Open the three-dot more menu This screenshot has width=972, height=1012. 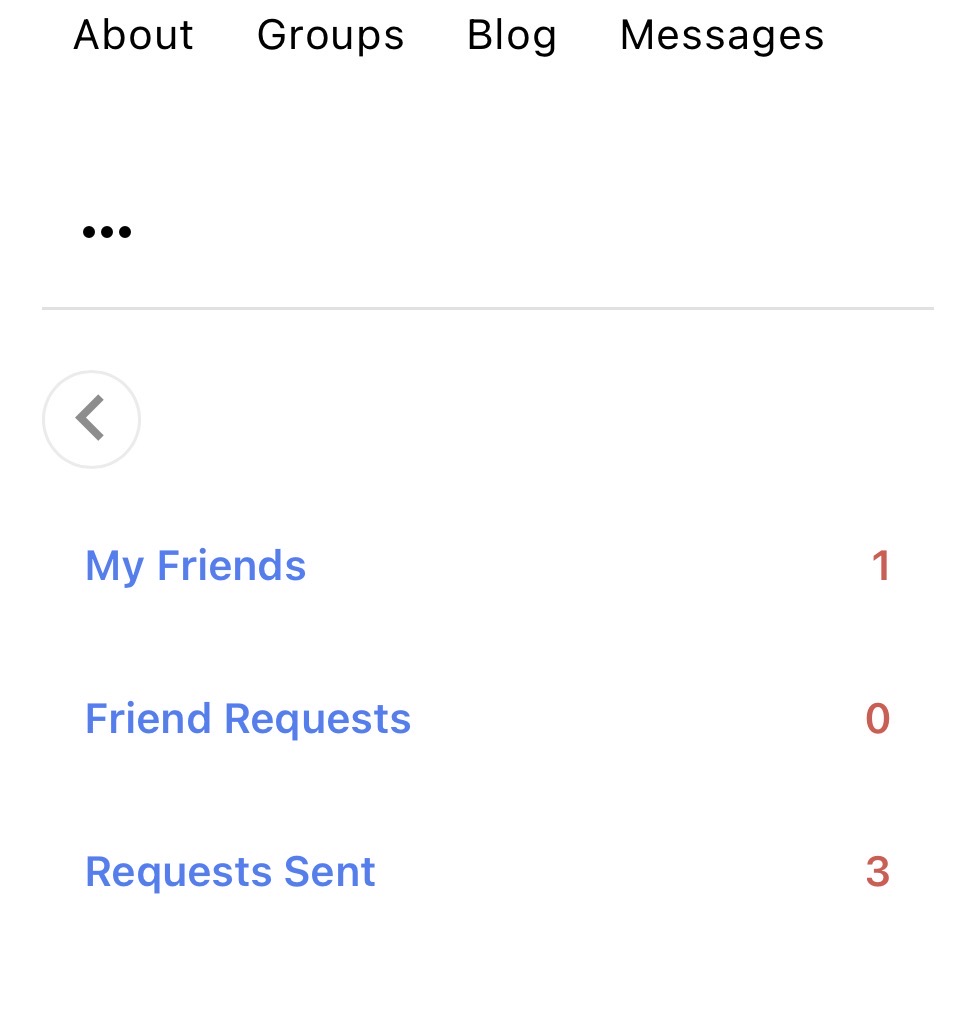click(x=107, y=233)
